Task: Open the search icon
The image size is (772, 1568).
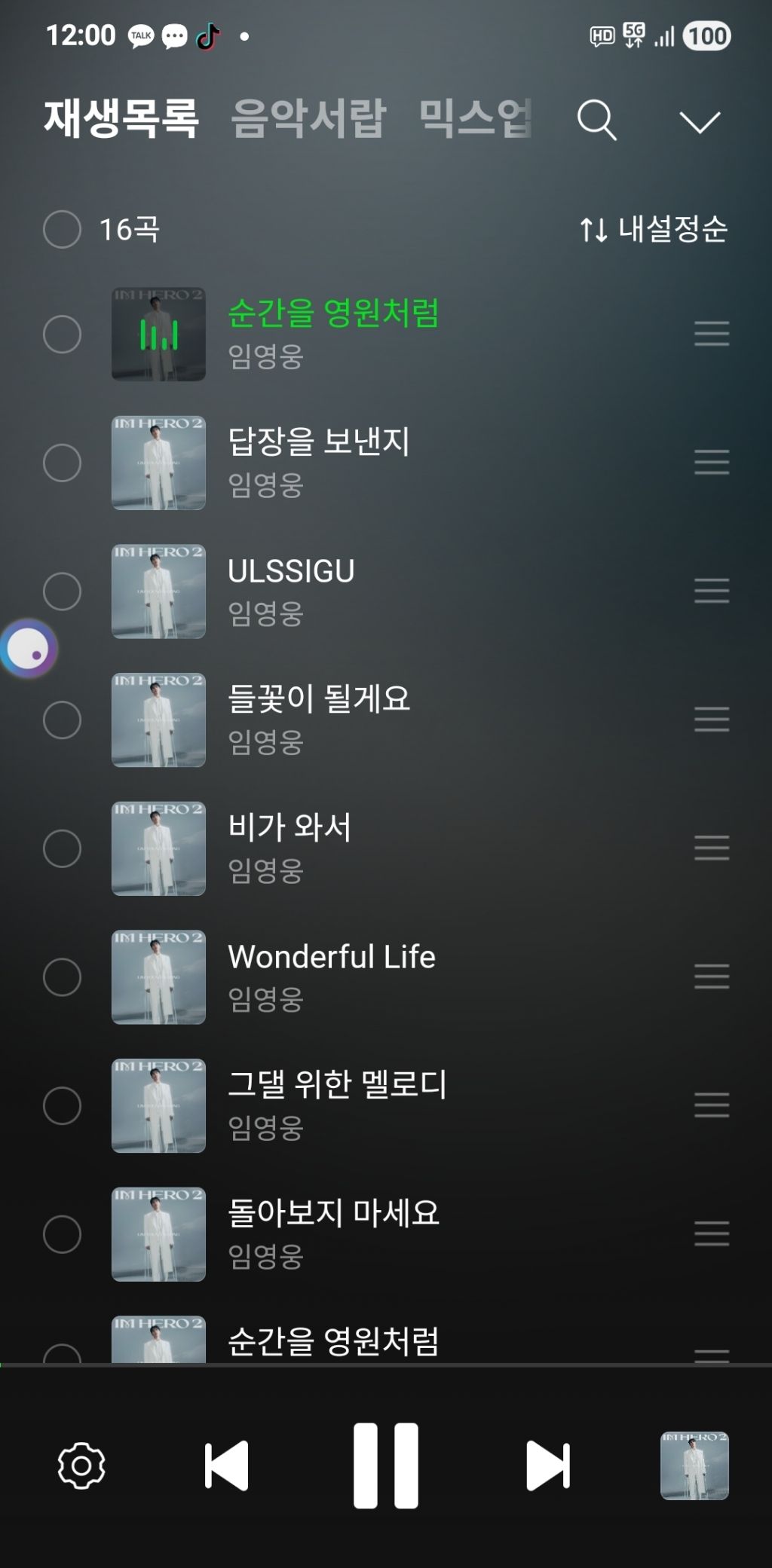Action: click(x=597, y=121)
